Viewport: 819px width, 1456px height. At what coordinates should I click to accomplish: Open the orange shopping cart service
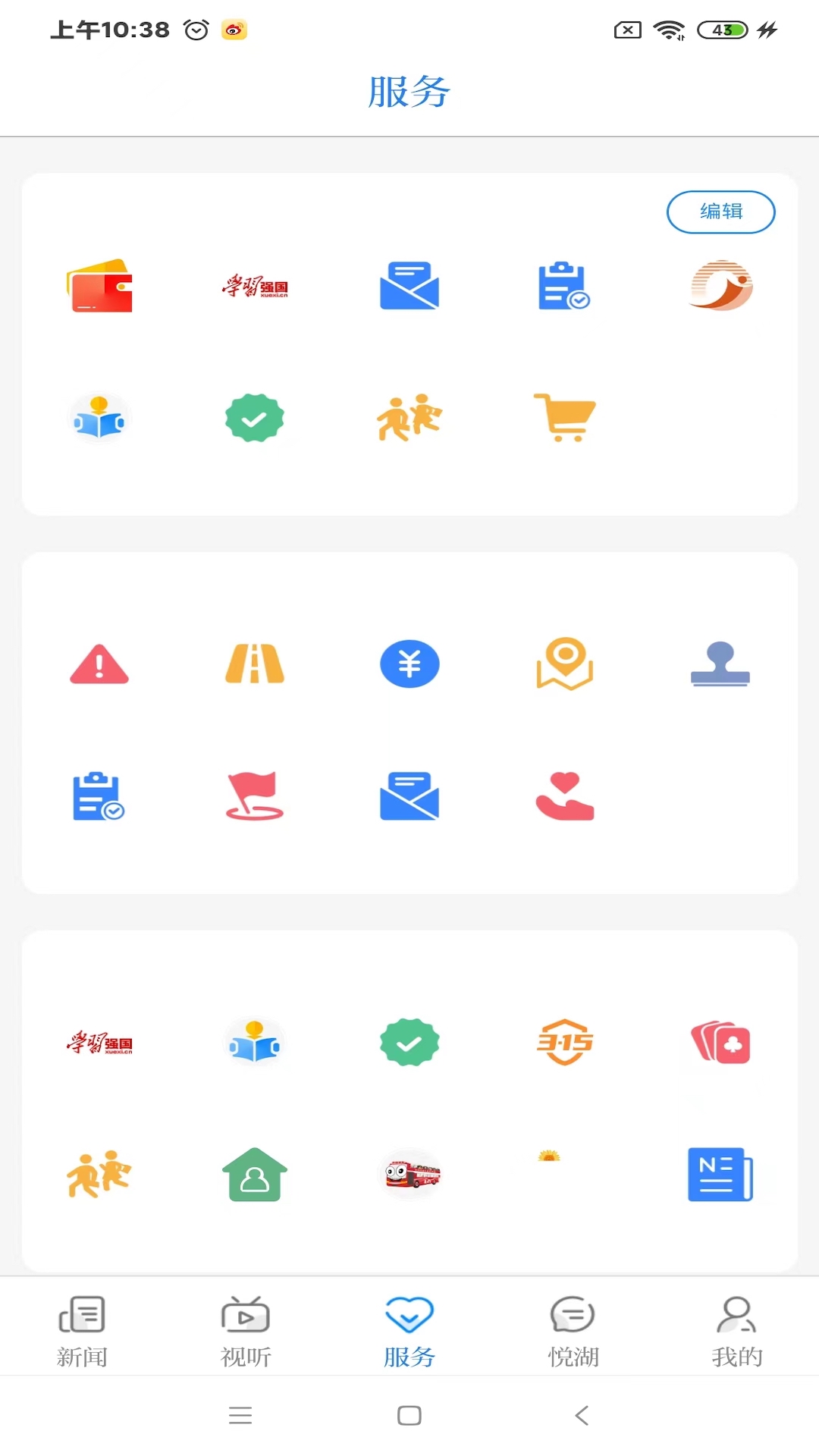pyautogui.click(x=565, y=417)
